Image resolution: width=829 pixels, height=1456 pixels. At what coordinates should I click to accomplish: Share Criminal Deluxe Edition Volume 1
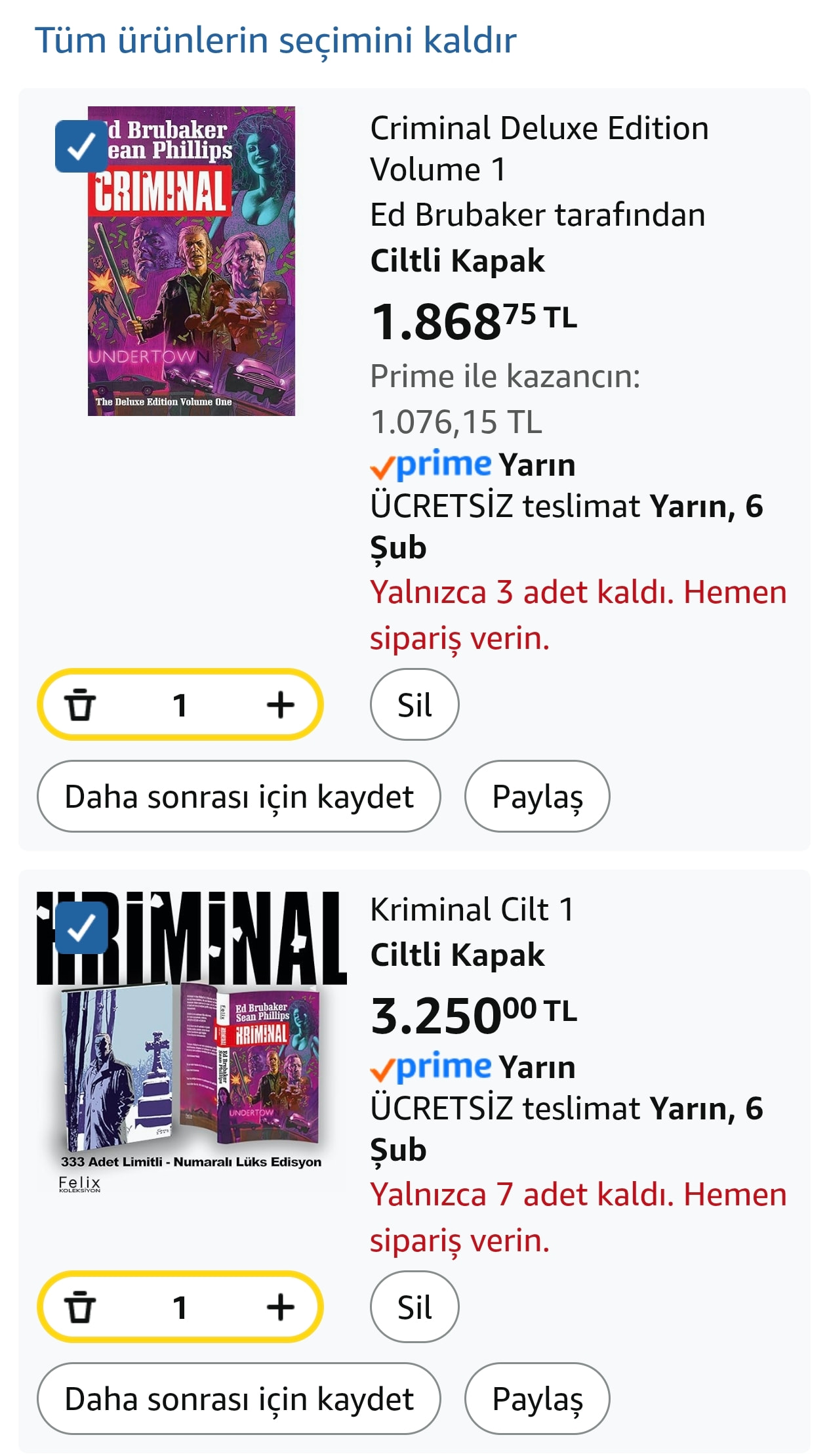[537, 797]
